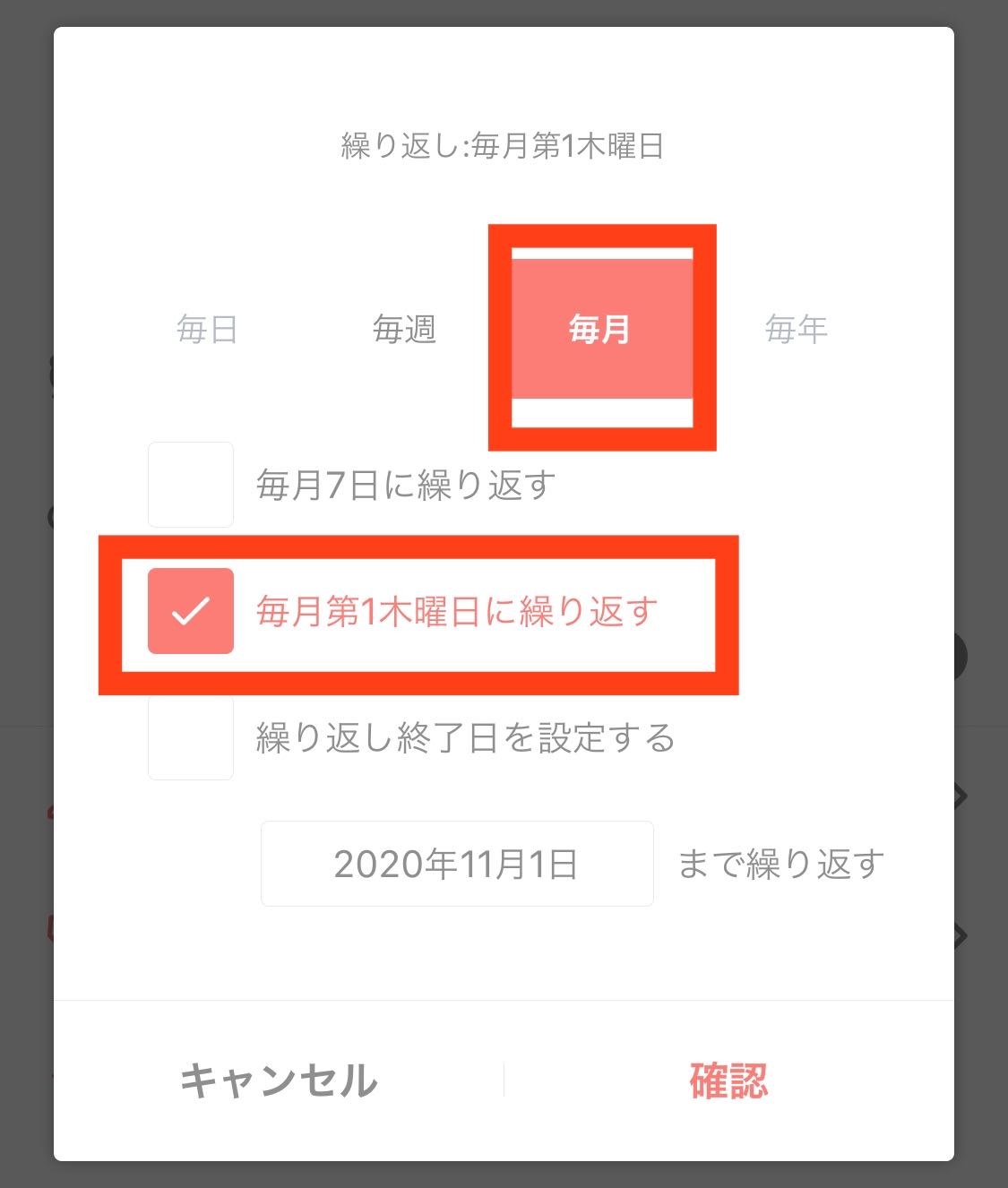1008x1188 pixels.
Task: Tap キャンセル to dismiss dialog
Action: click(x=279, y=1080)
